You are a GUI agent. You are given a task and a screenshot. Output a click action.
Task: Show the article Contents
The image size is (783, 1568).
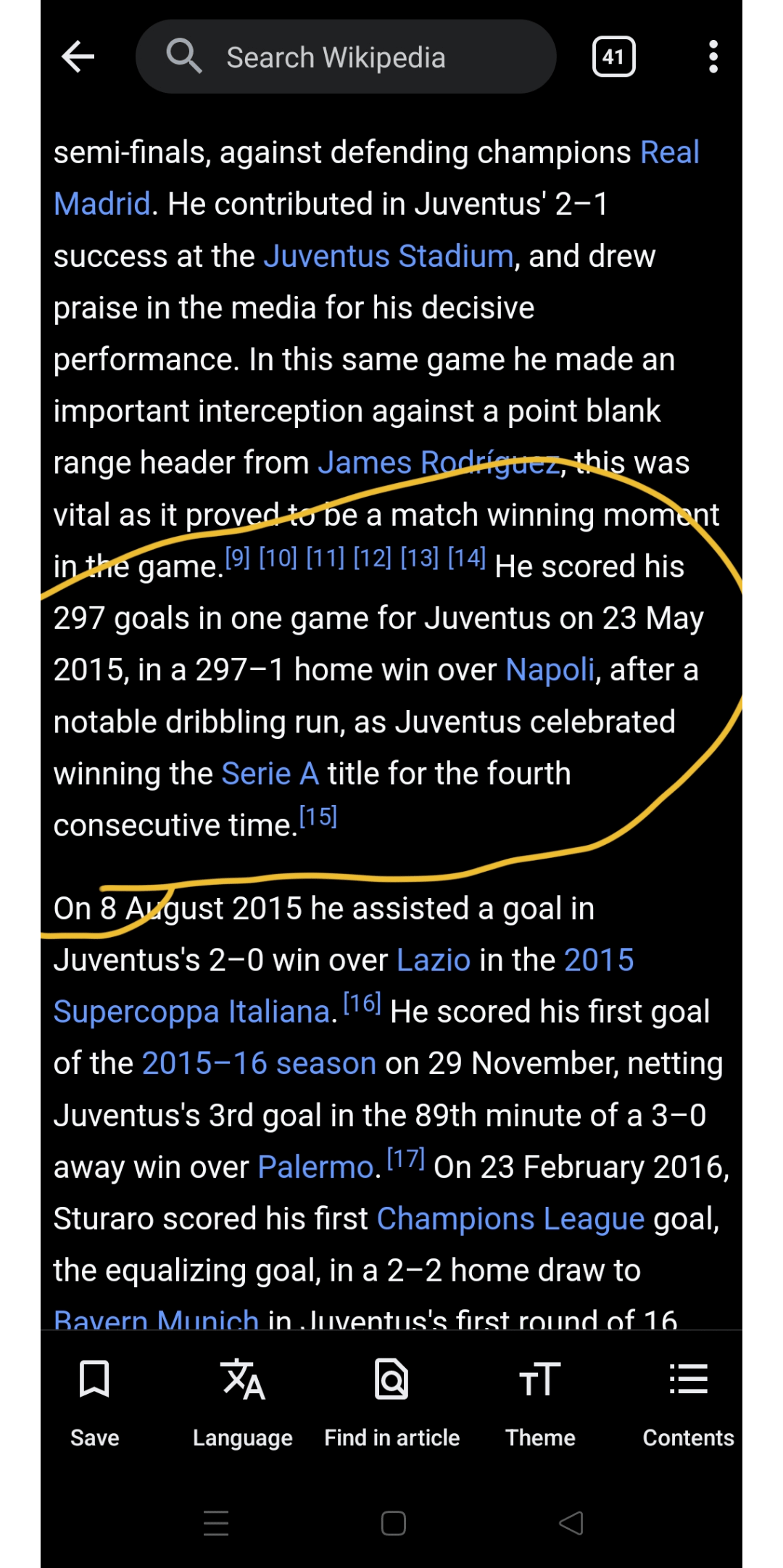point(688,1400)
